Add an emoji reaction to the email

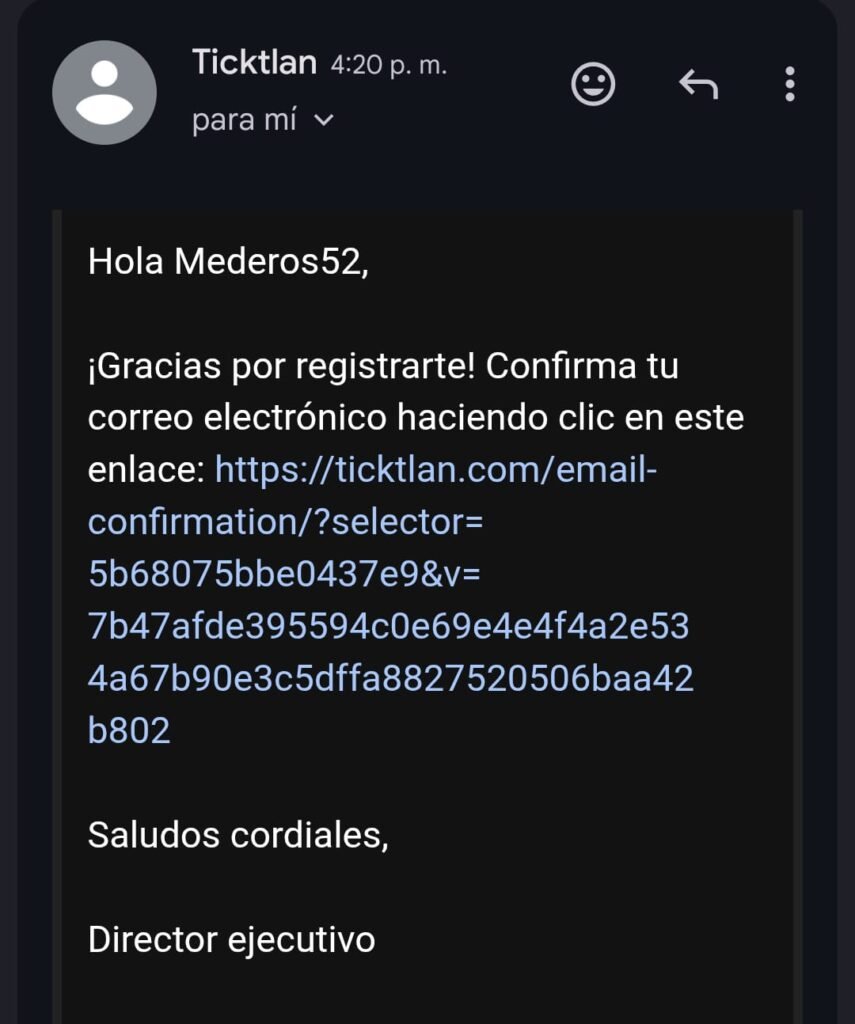593,85
